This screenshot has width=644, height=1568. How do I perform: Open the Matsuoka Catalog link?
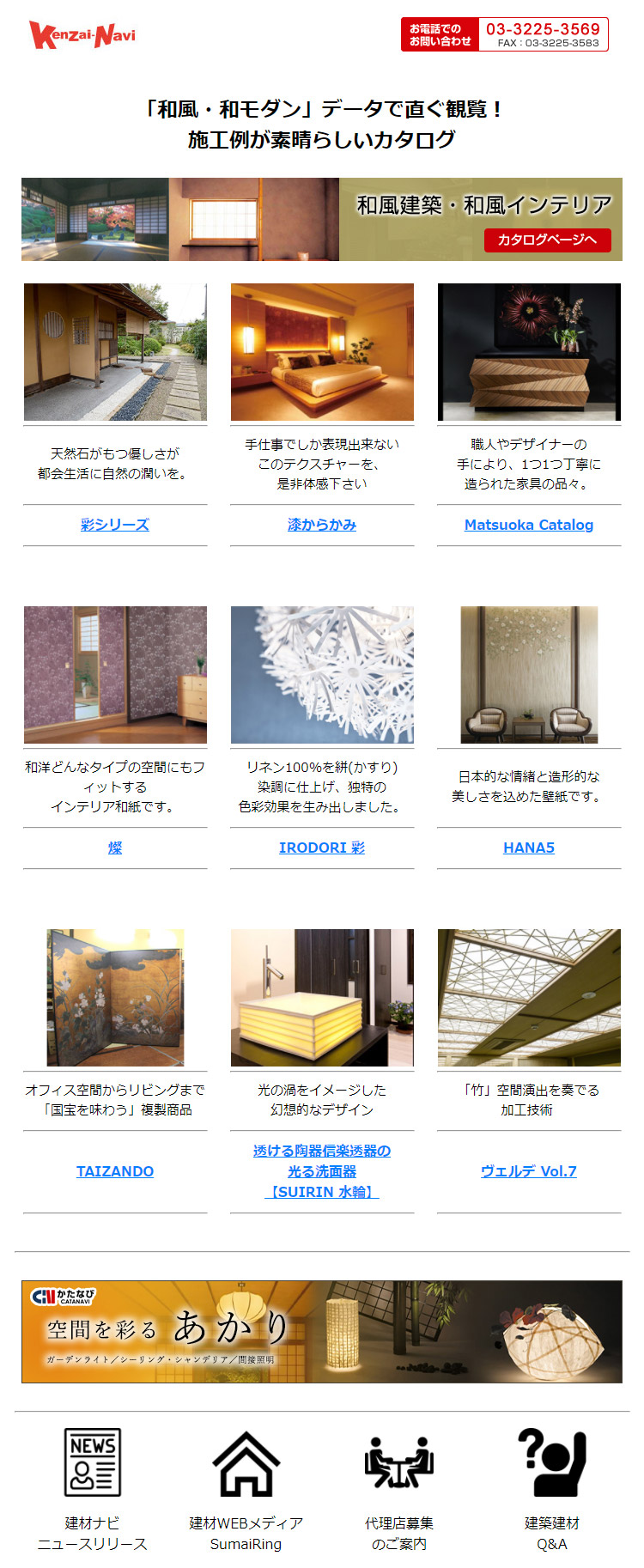click(529, 525)
